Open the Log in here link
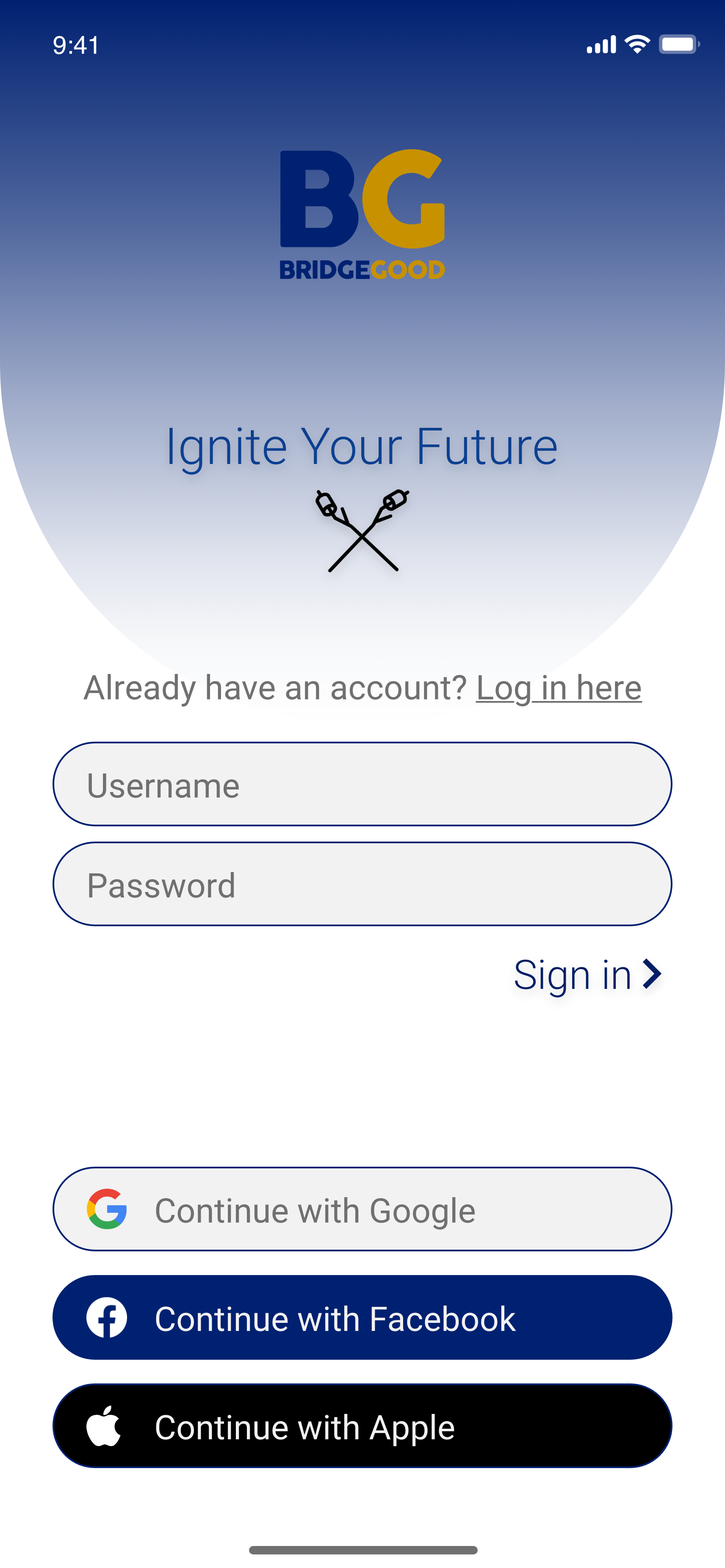The image size is (725, 1568). (x=558, y=688)
